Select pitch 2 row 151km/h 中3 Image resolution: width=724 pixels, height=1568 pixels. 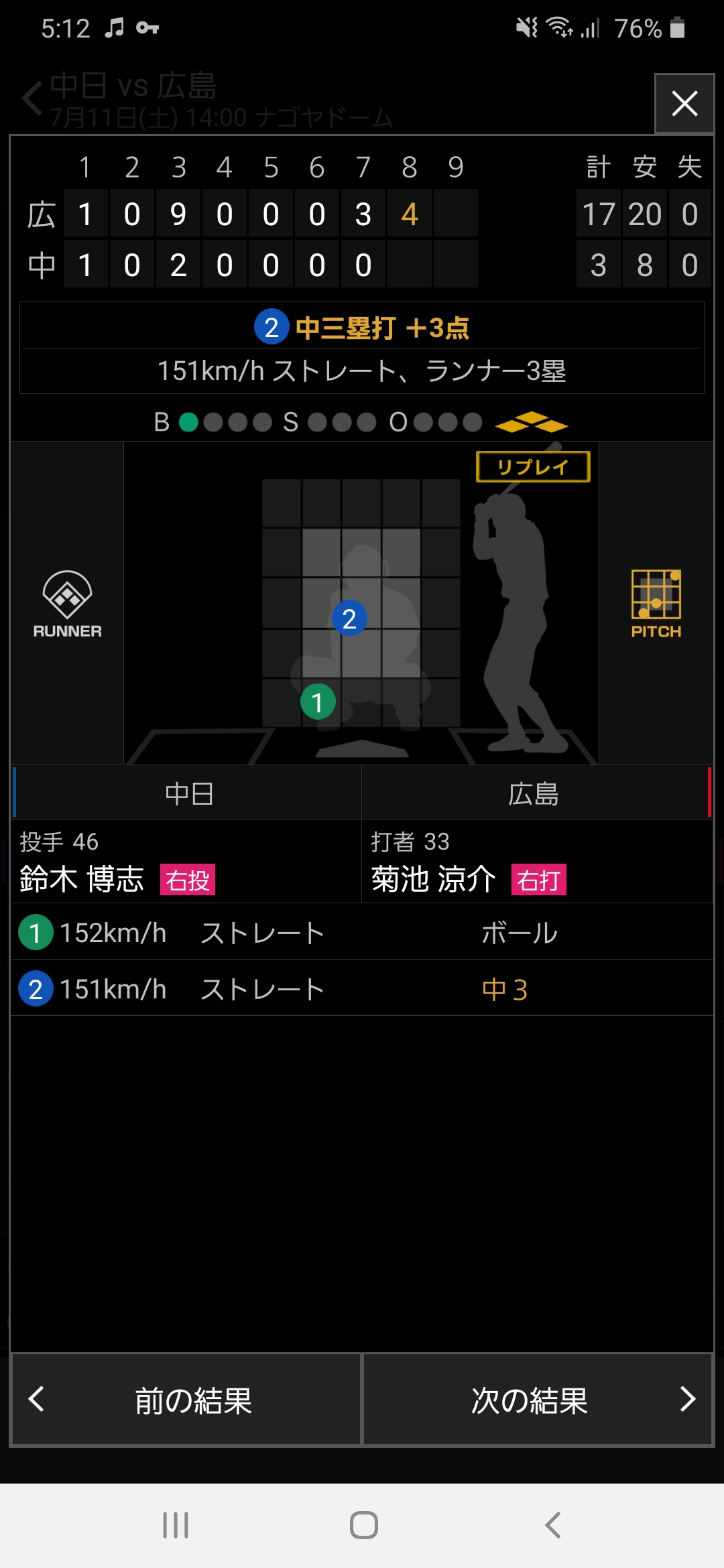362,988
